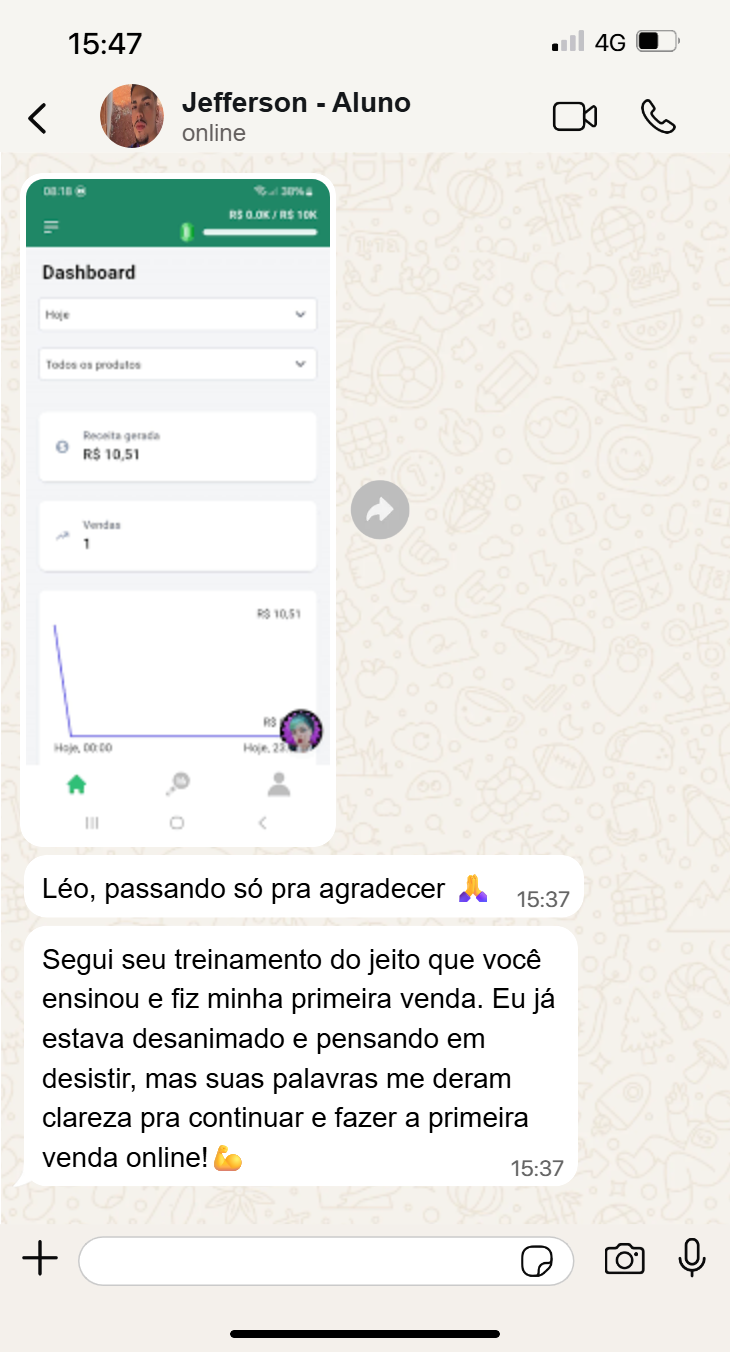Go back to the chat list
This screenshot has width=730, height=1352.
click(37, 118)
